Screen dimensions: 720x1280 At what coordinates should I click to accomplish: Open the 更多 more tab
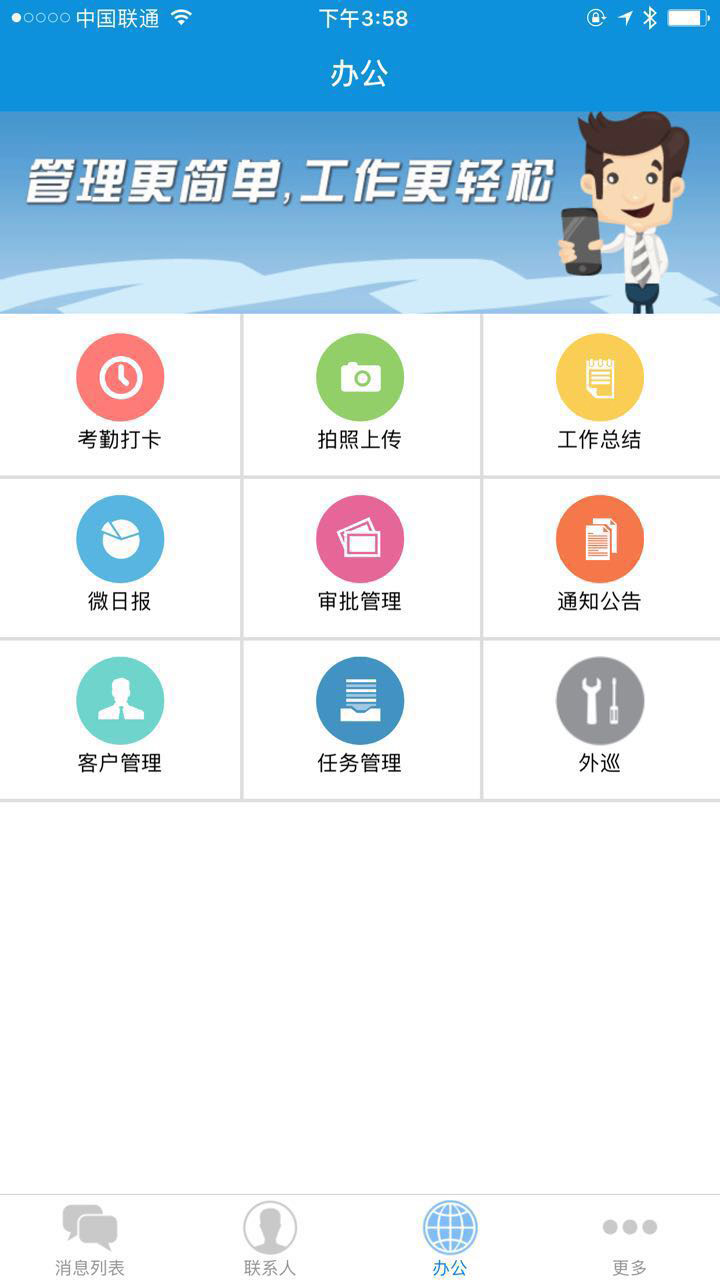click(630, 1235)
